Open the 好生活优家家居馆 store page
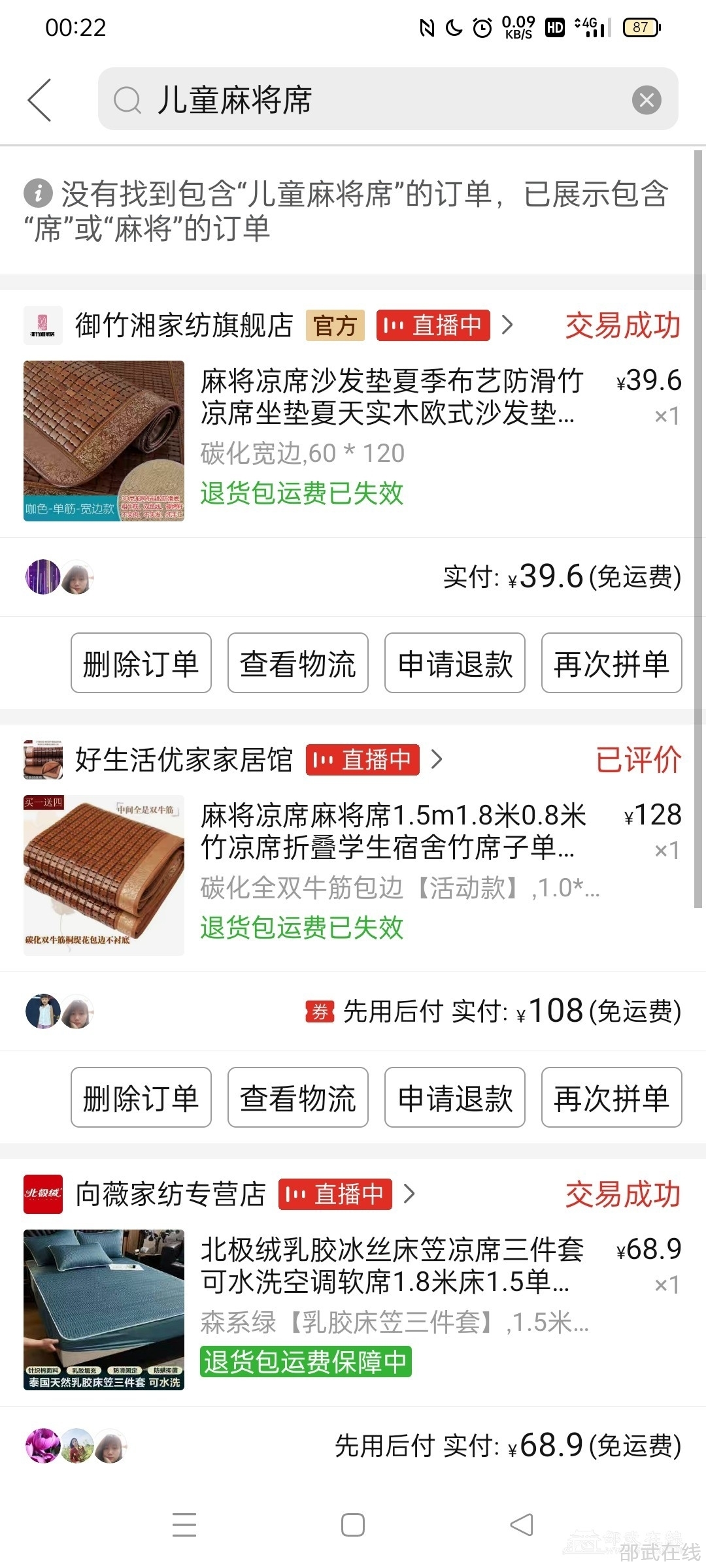The width and height of the screenshot is (706, 1568). coord(184,760)
